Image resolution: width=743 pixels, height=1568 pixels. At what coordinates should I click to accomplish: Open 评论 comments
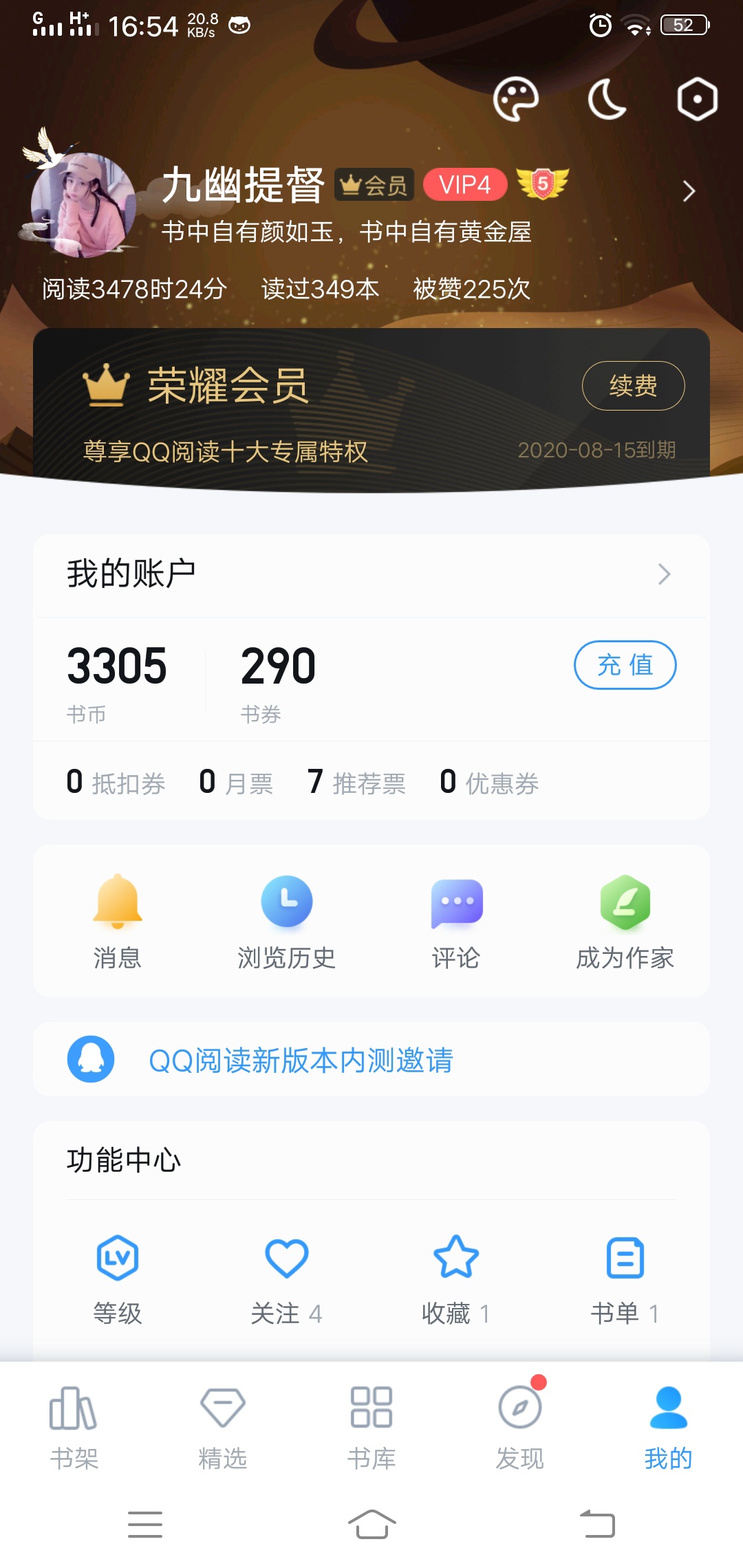click(x=456, y=922)
